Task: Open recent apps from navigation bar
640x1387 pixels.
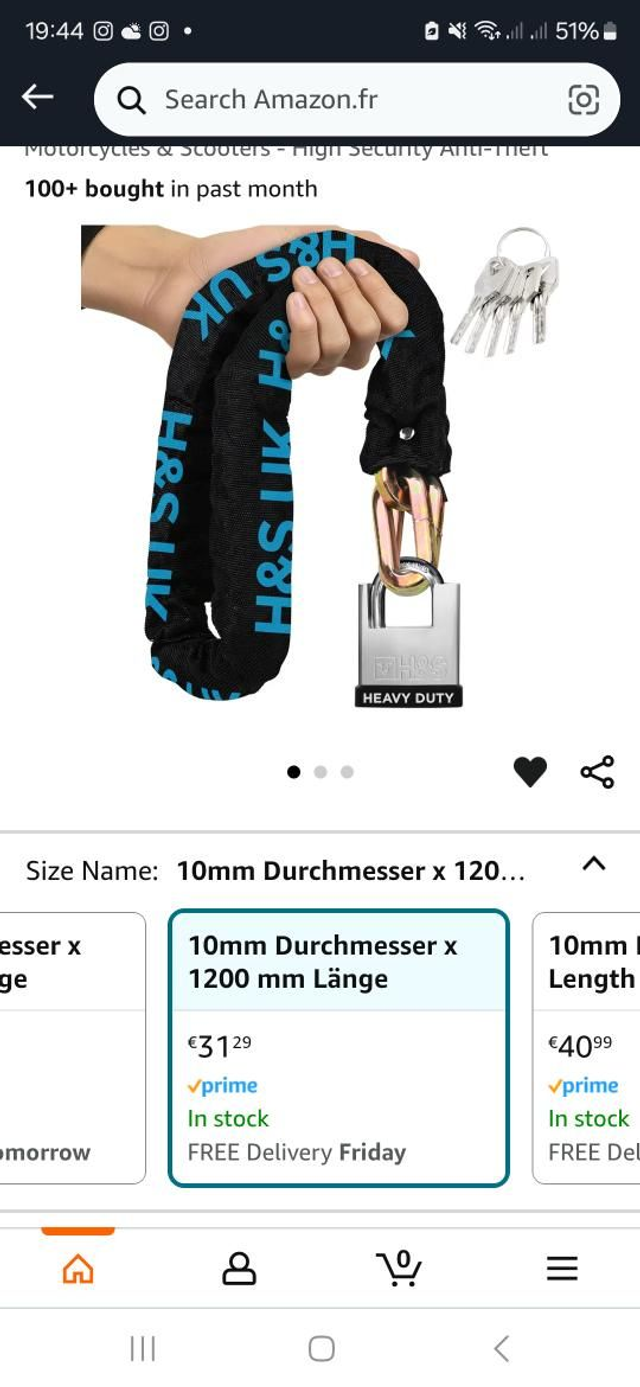Action: [x=143, y=1348]
